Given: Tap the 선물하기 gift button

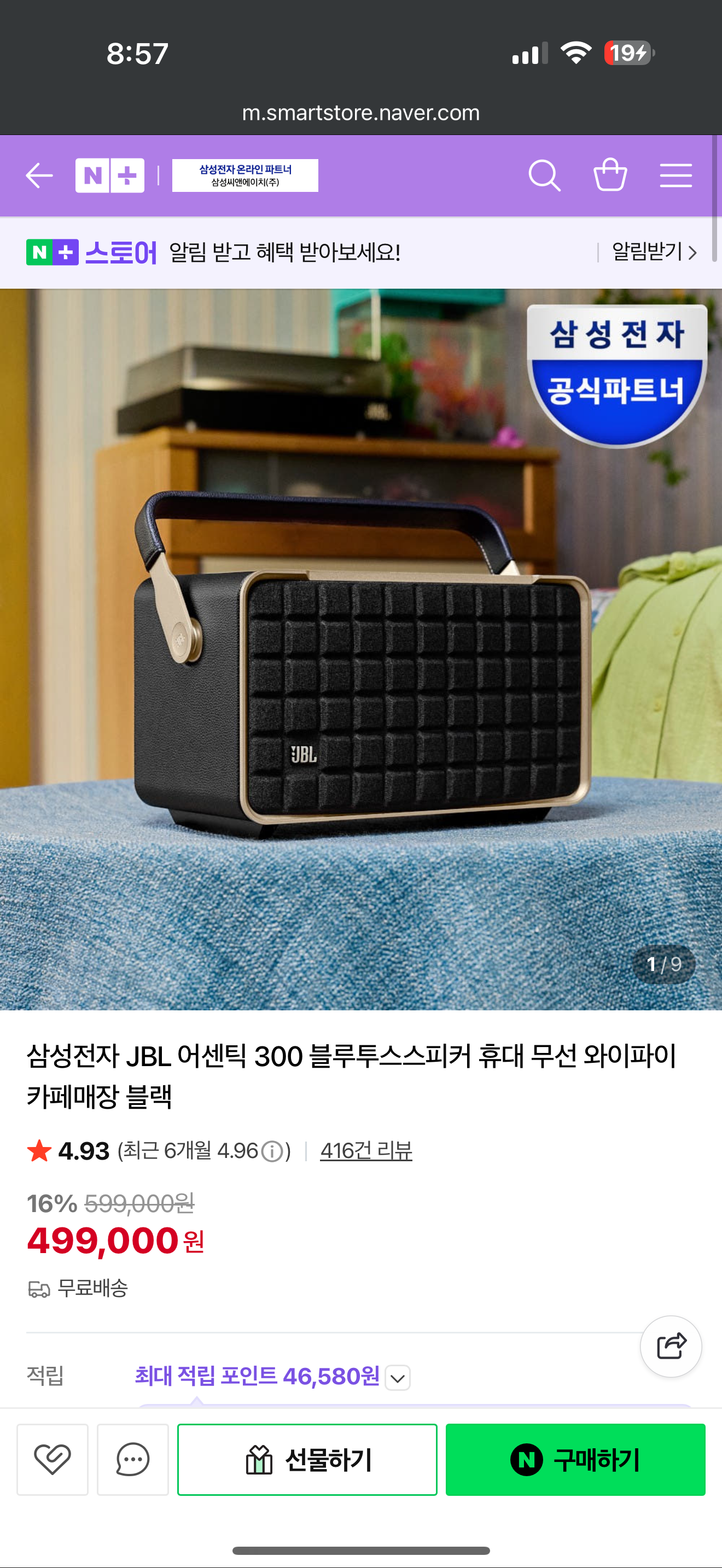Looking at the screenshot, I should tap(307, 1459).
